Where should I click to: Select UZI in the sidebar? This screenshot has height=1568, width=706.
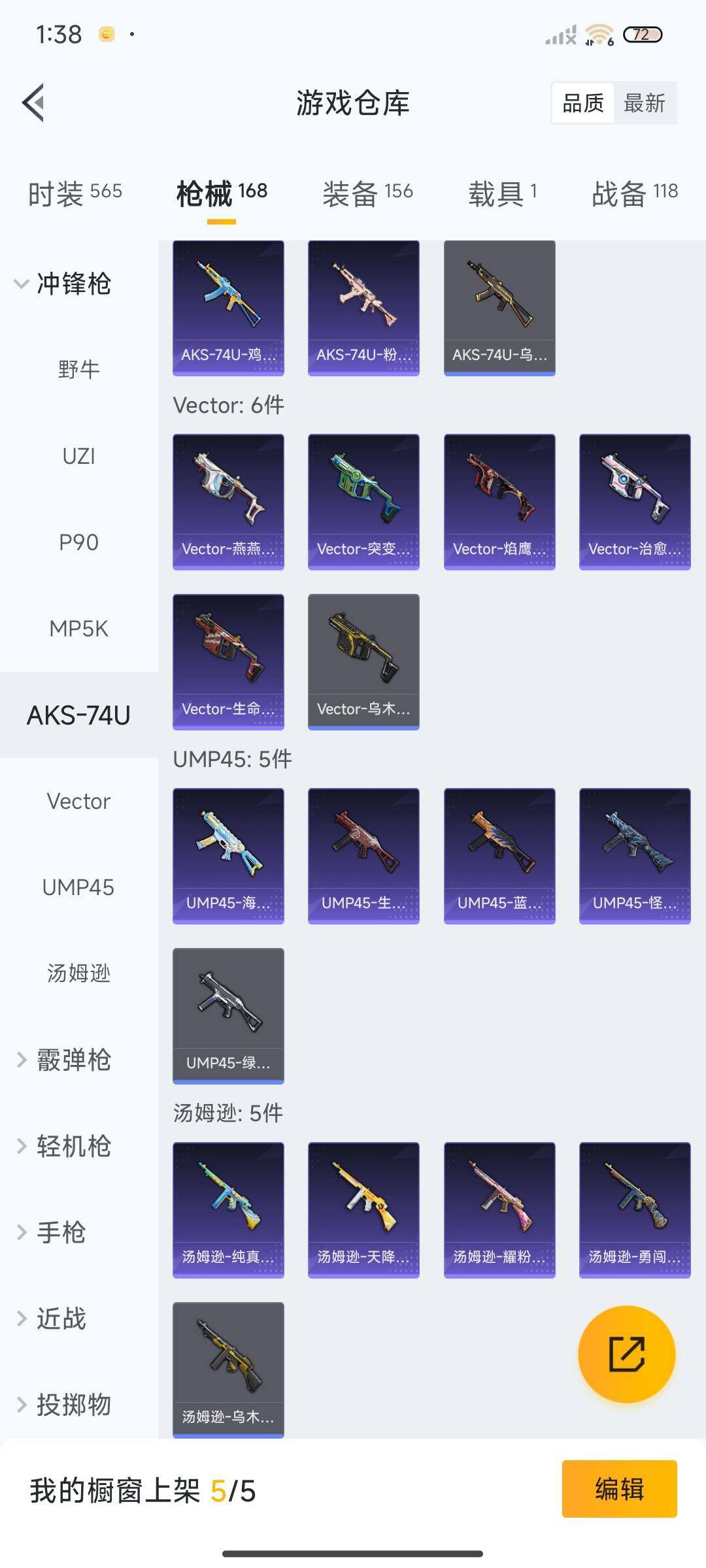pos(78,456)
